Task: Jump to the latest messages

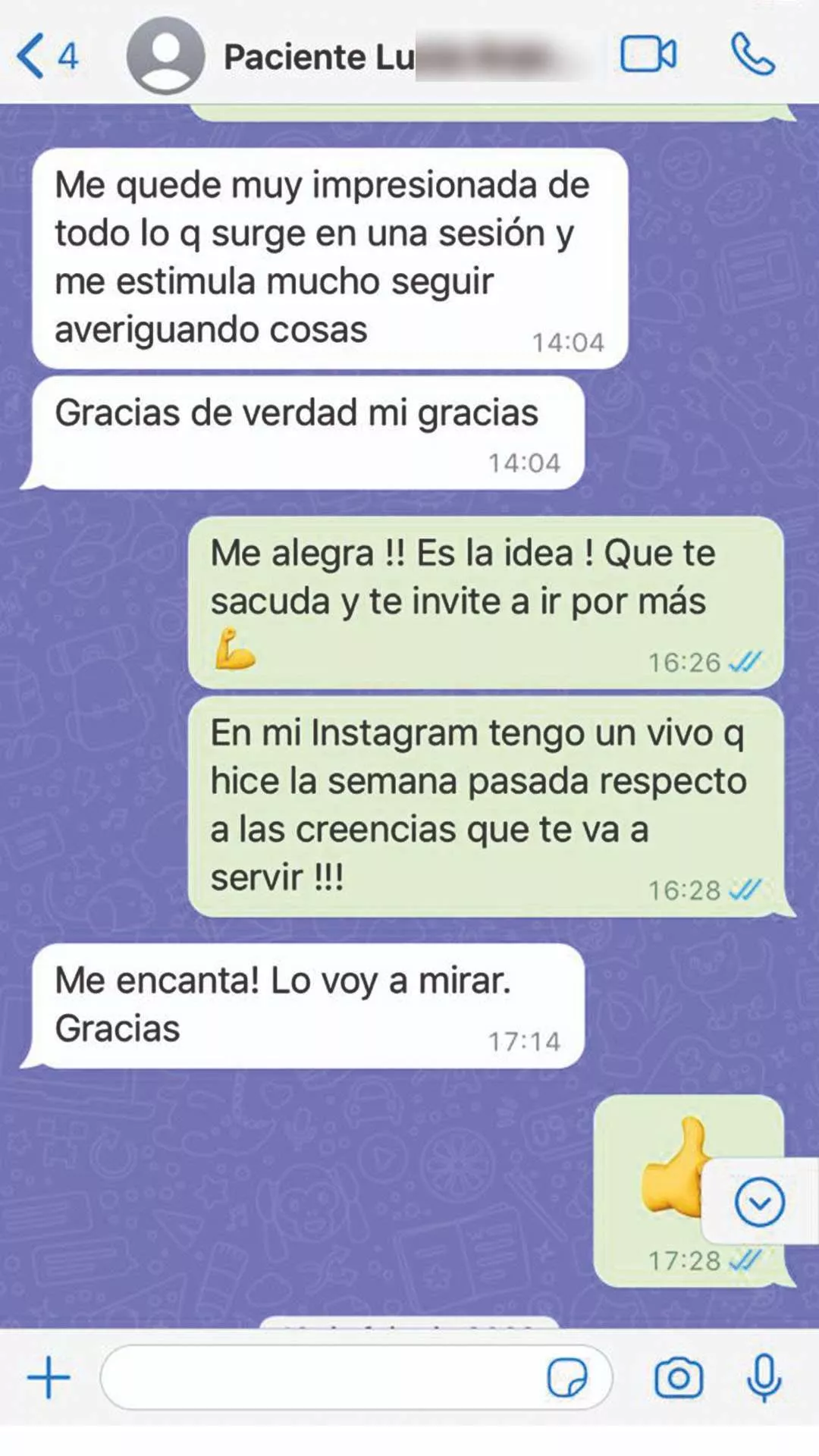Action: 759,1202
